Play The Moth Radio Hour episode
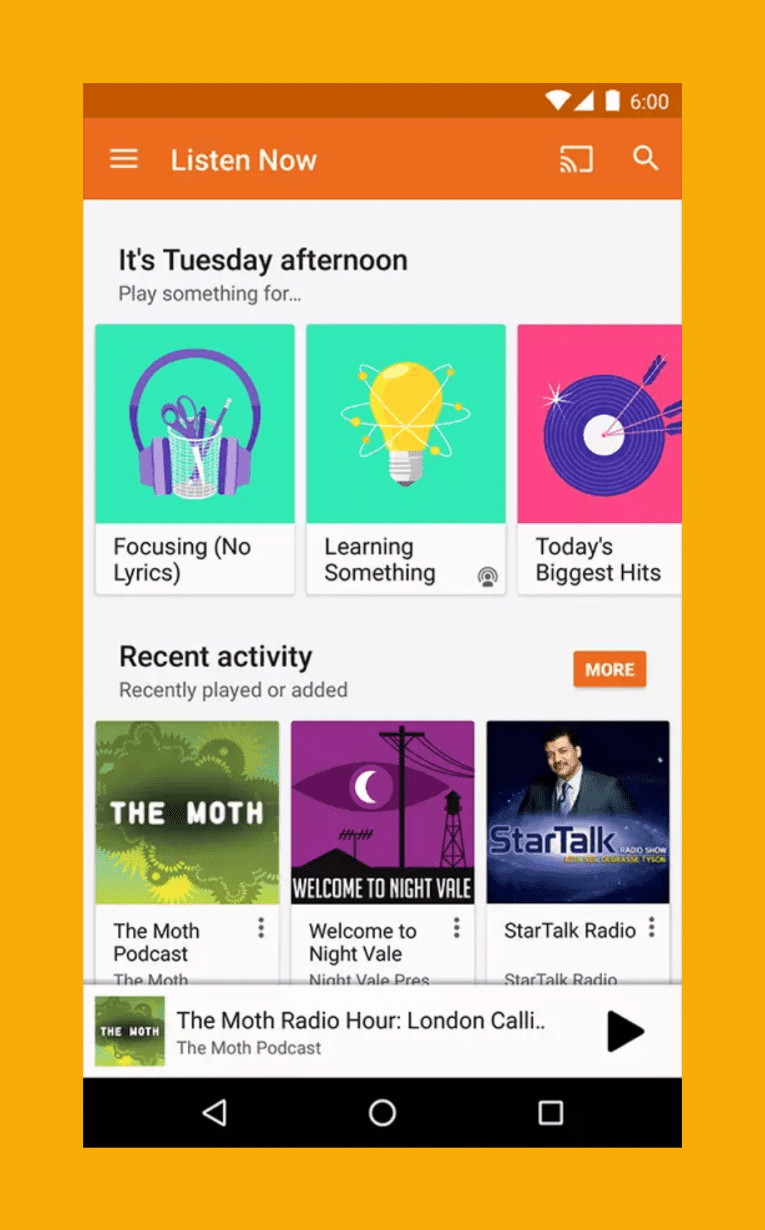The width and height of the screenshot is (765, 1230). coord(625,1032)
